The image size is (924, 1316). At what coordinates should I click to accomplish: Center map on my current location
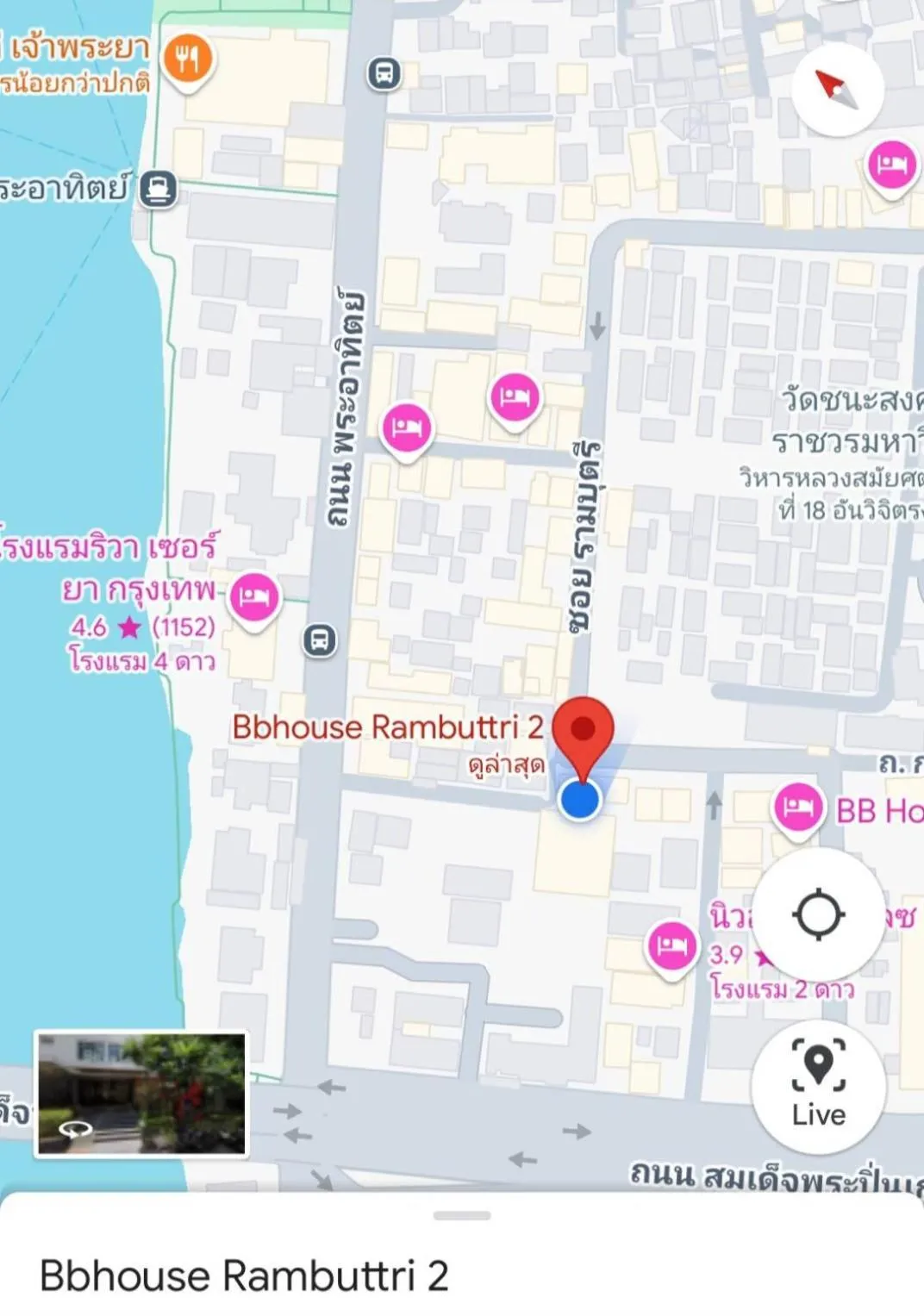818,914
